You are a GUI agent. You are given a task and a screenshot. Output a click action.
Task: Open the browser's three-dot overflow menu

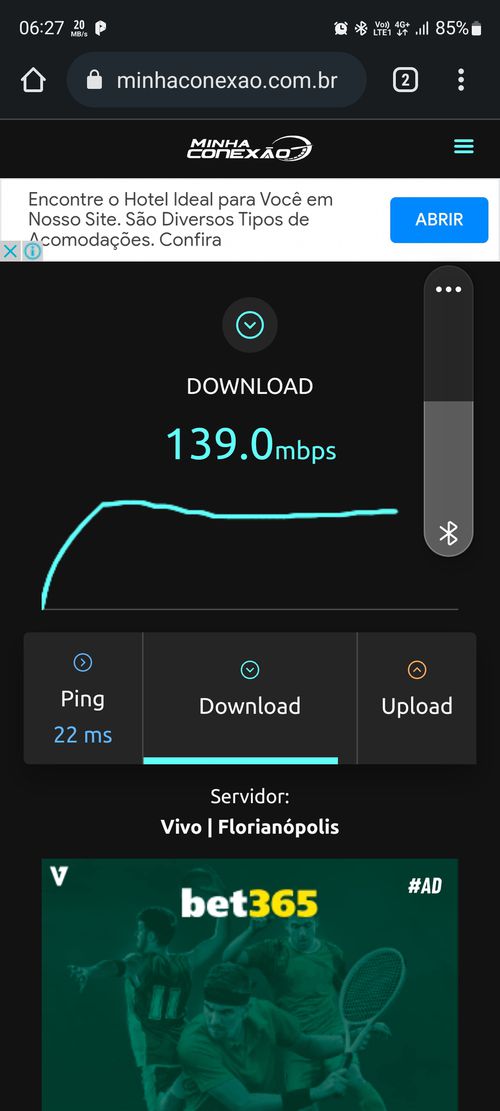tap(461, 80)
